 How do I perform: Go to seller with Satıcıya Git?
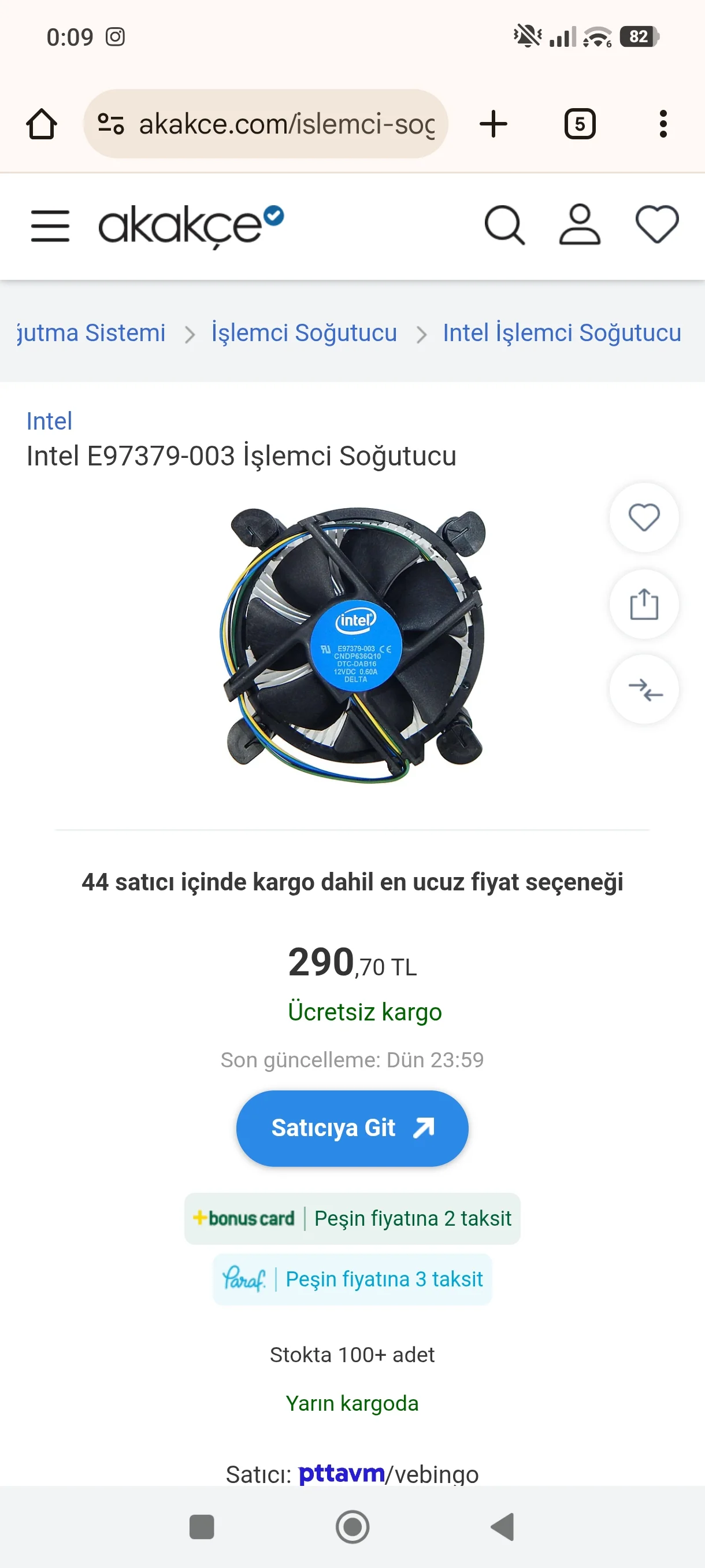(352, 1128)
